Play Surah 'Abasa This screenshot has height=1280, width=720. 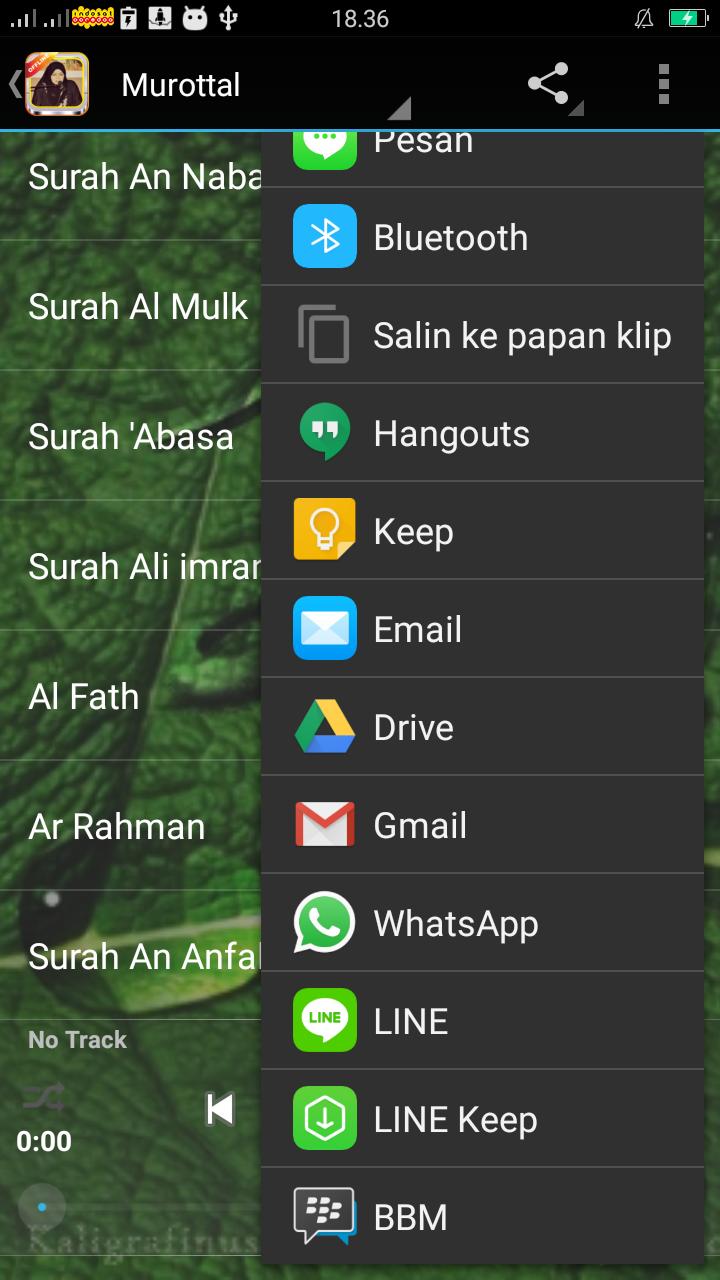click(x=131, y=436)
